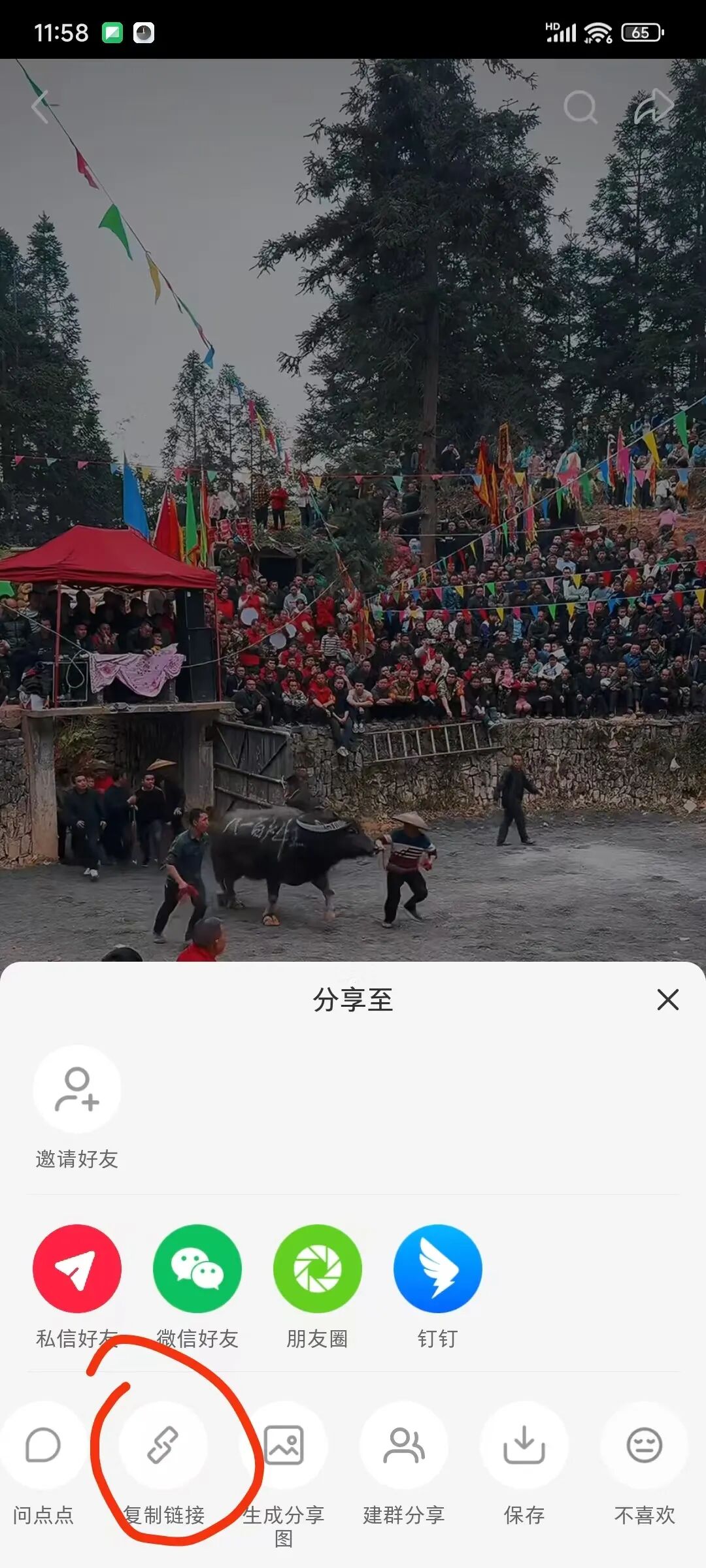Open the video search icon
706x1568 pixels.
(x=580, y=106)
